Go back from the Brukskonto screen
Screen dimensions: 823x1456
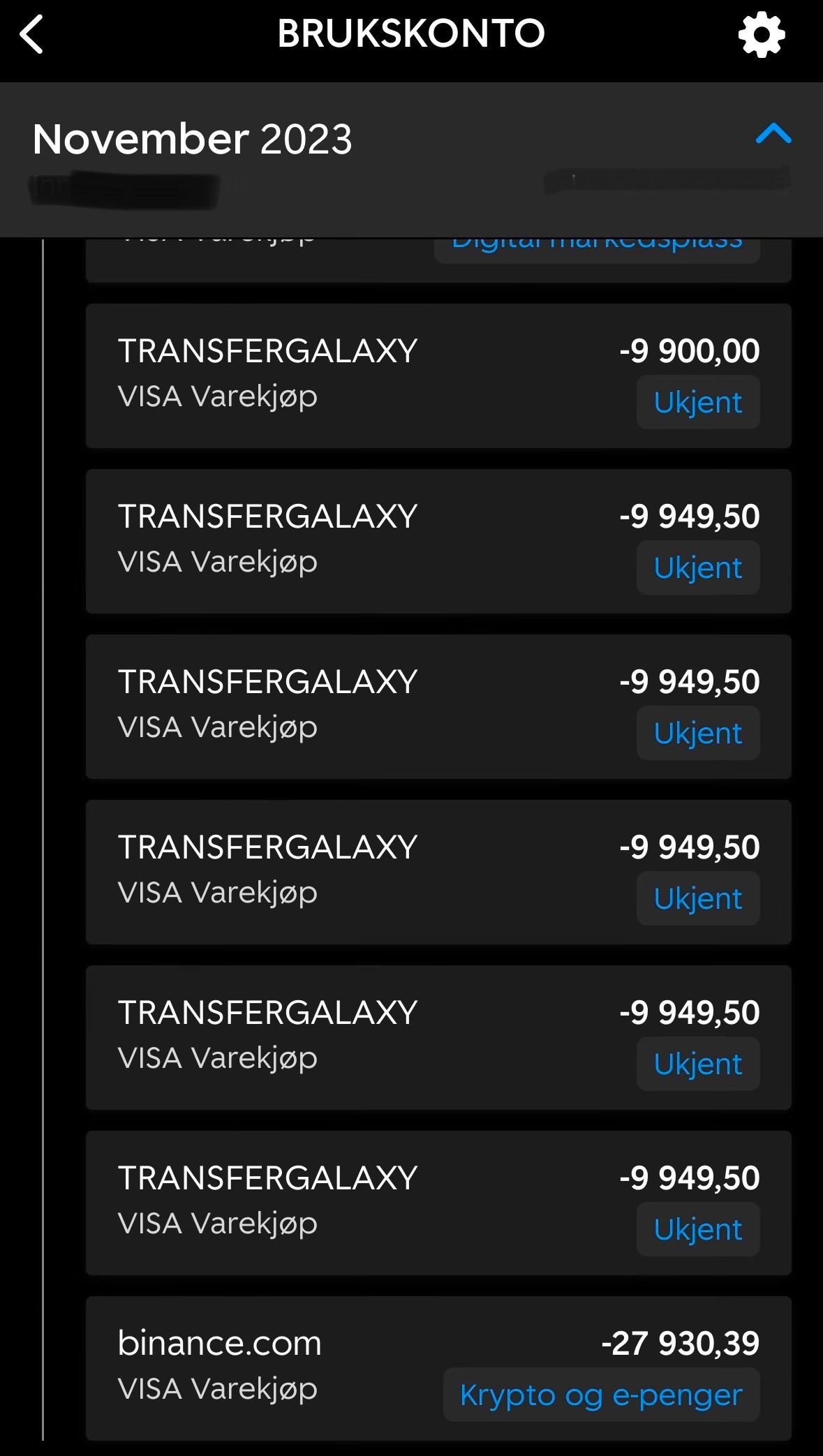[32, 35]
